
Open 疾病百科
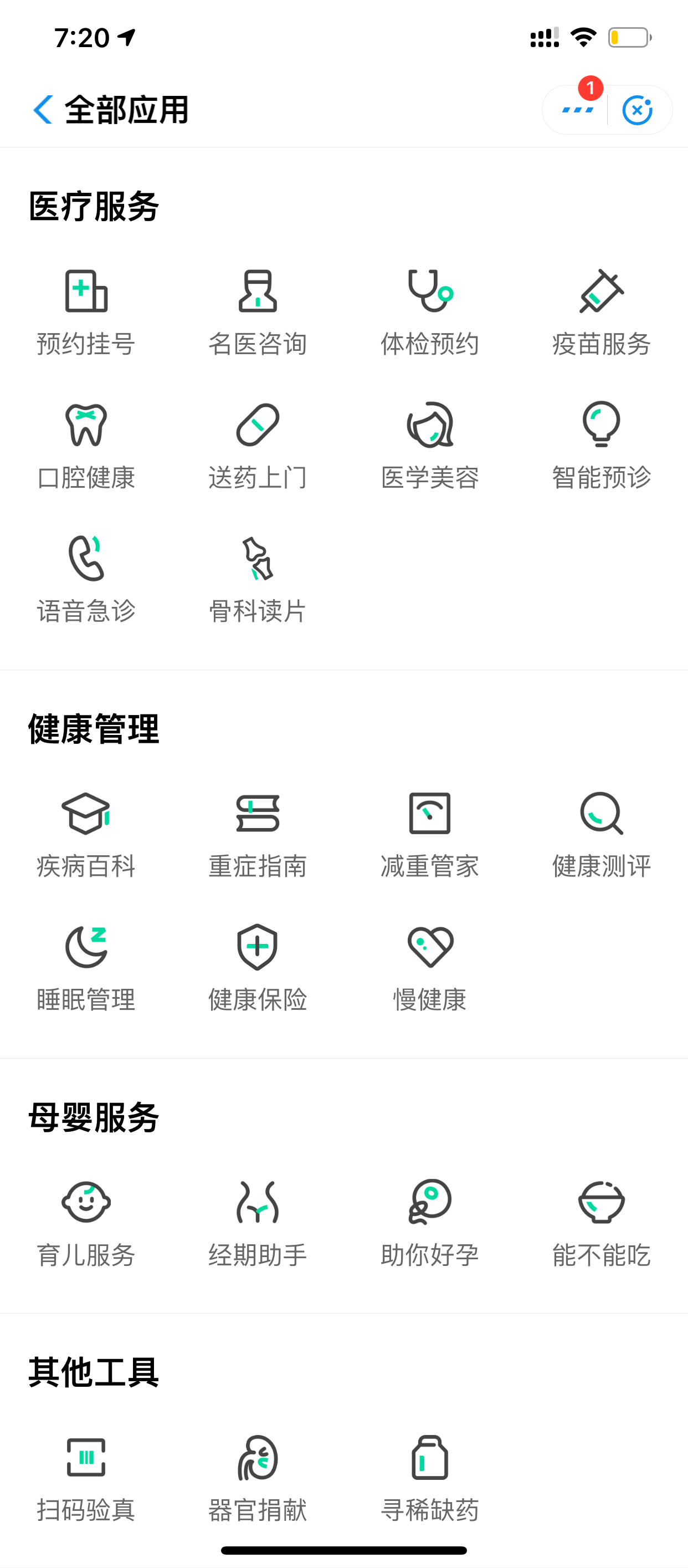[86, 836]
